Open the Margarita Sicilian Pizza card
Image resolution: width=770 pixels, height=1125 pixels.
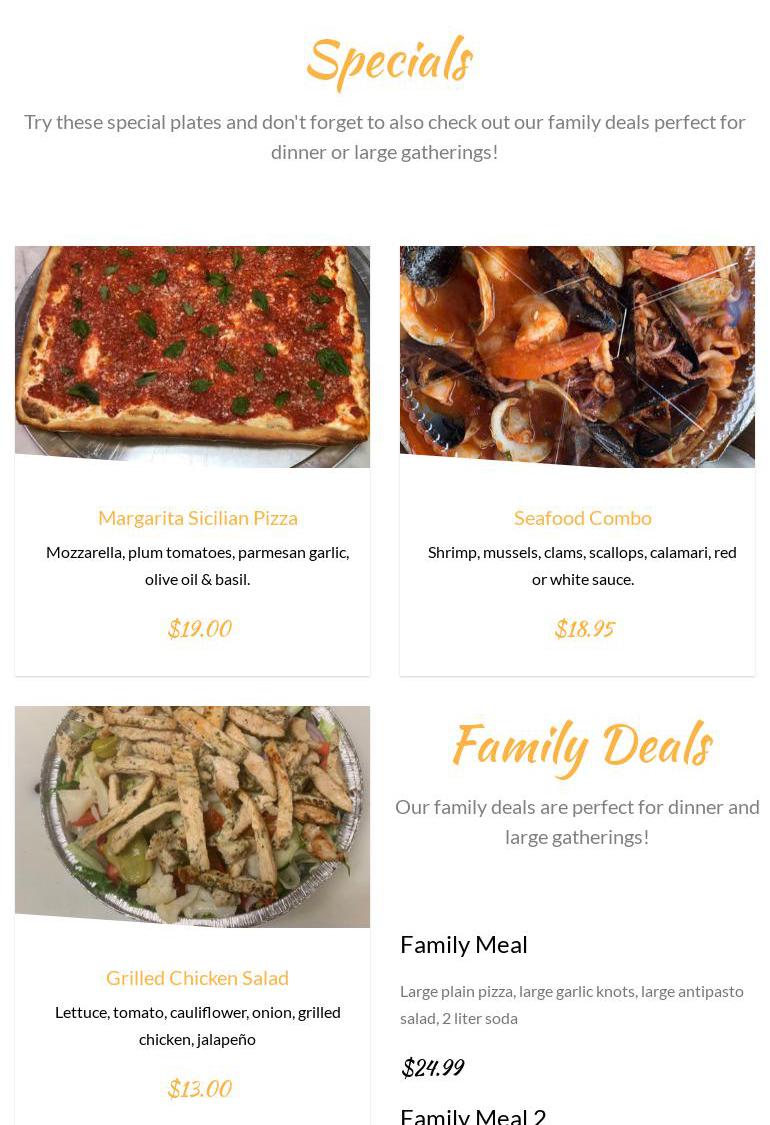(192, 461)
